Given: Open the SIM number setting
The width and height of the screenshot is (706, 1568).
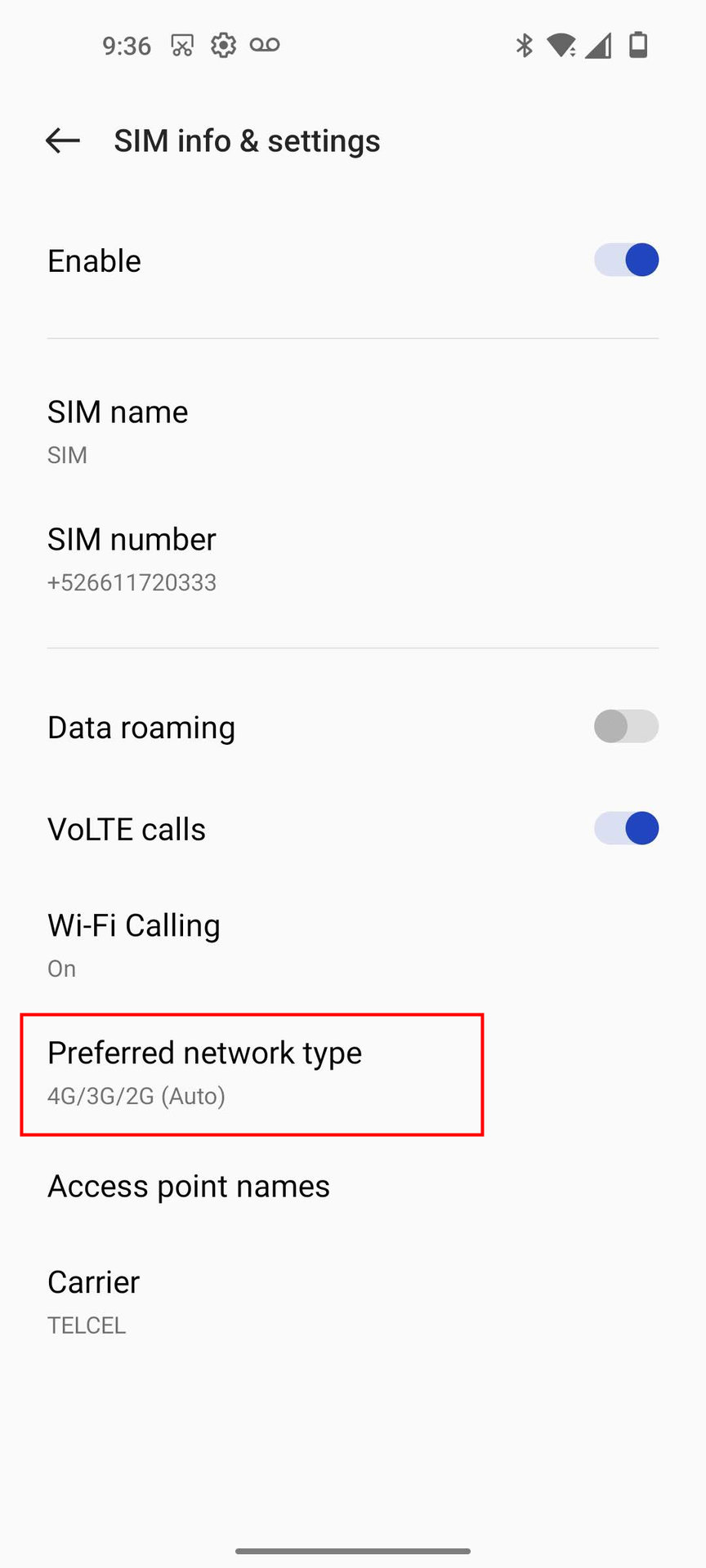Looking at the screenshot, I should click(132, 559).
